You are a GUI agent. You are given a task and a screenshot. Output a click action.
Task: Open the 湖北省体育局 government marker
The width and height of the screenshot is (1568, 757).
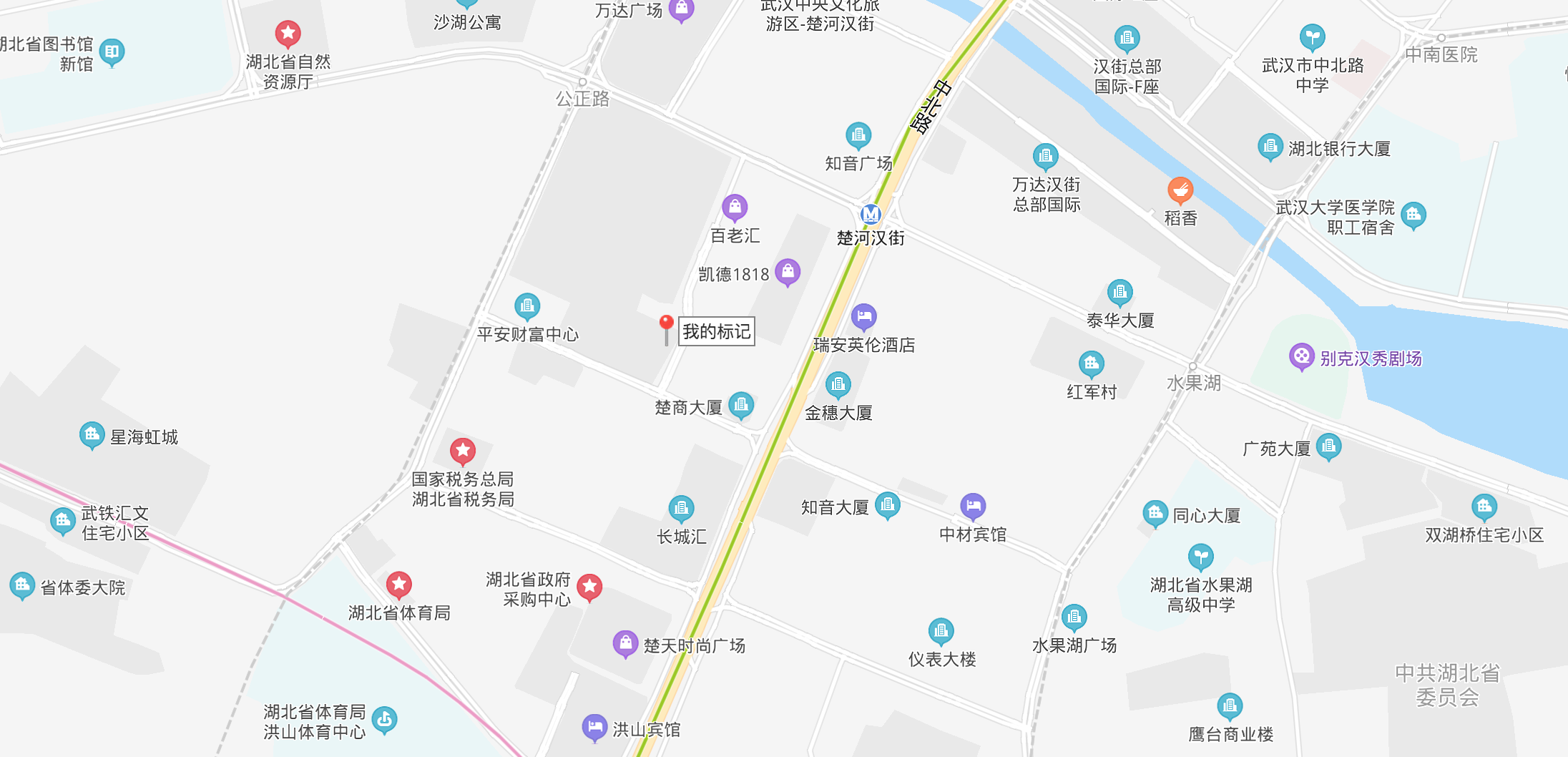(399, 585)
